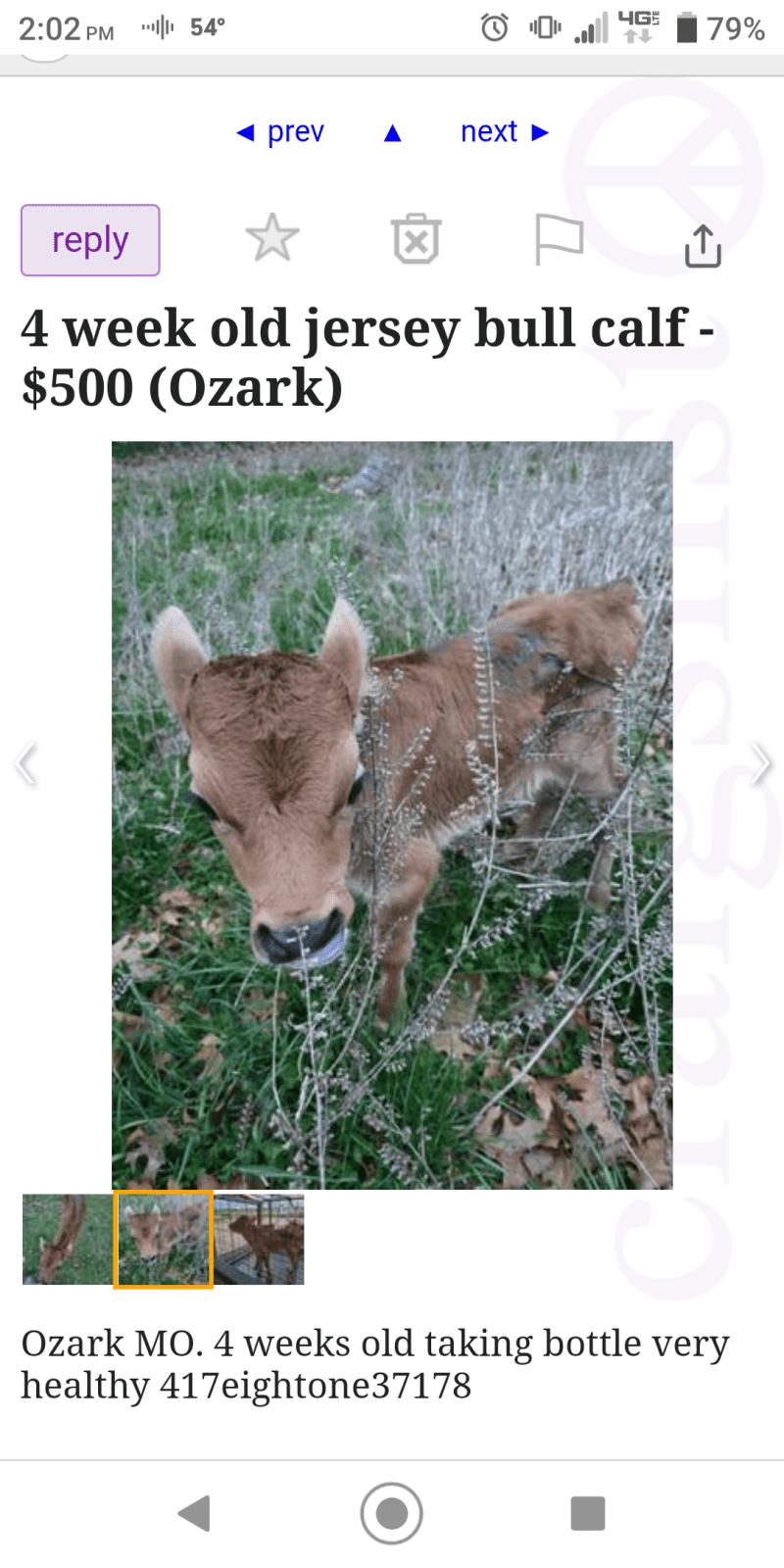Open the main calf photo

click(392, 814)
